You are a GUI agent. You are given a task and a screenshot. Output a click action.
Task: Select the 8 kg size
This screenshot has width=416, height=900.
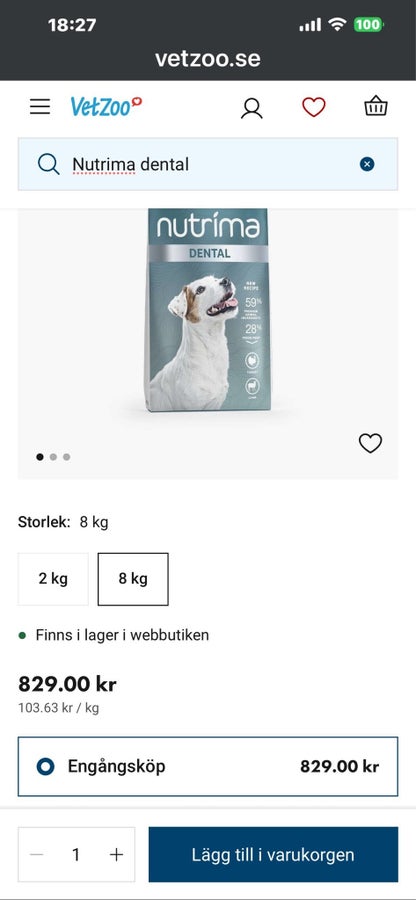point(133,579)
